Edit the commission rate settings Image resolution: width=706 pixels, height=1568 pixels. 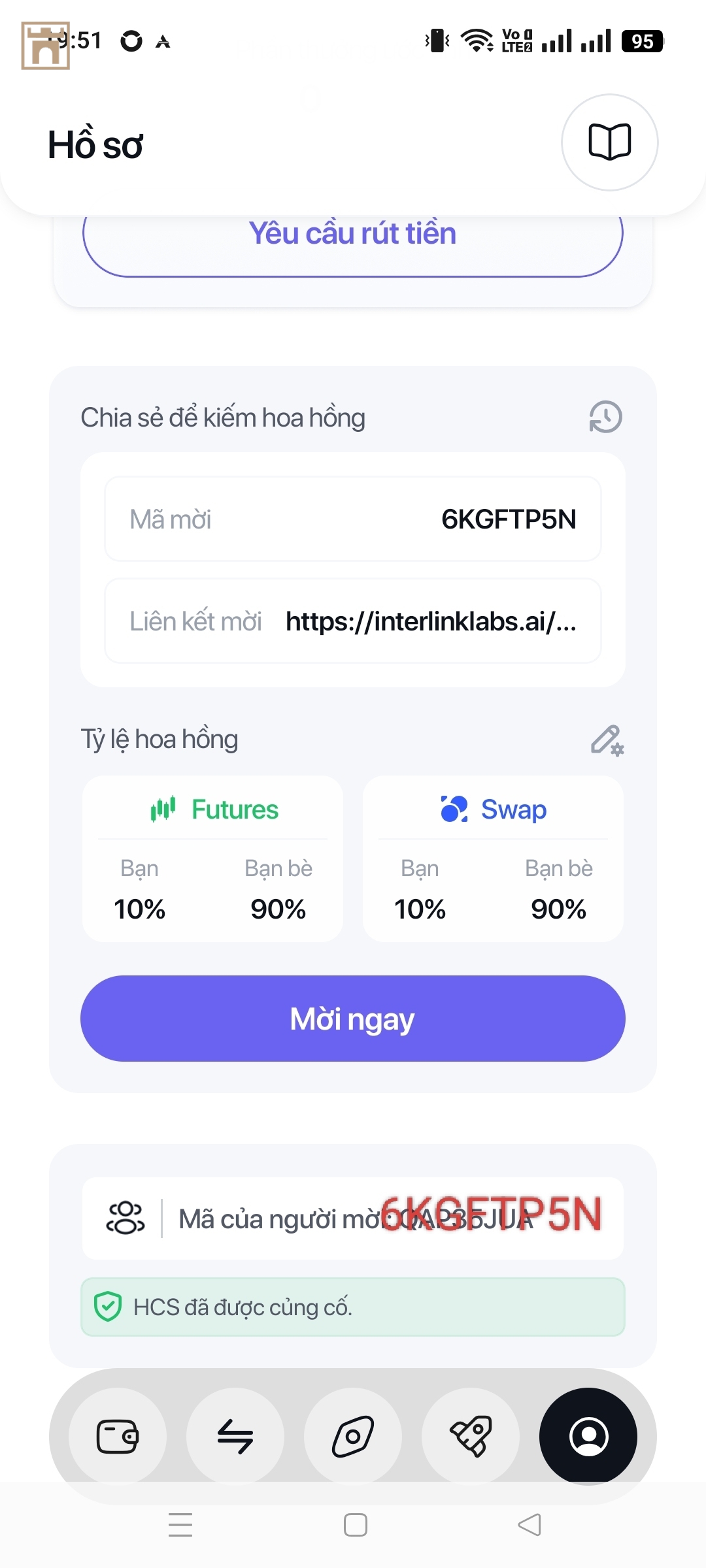pos(607,740)
